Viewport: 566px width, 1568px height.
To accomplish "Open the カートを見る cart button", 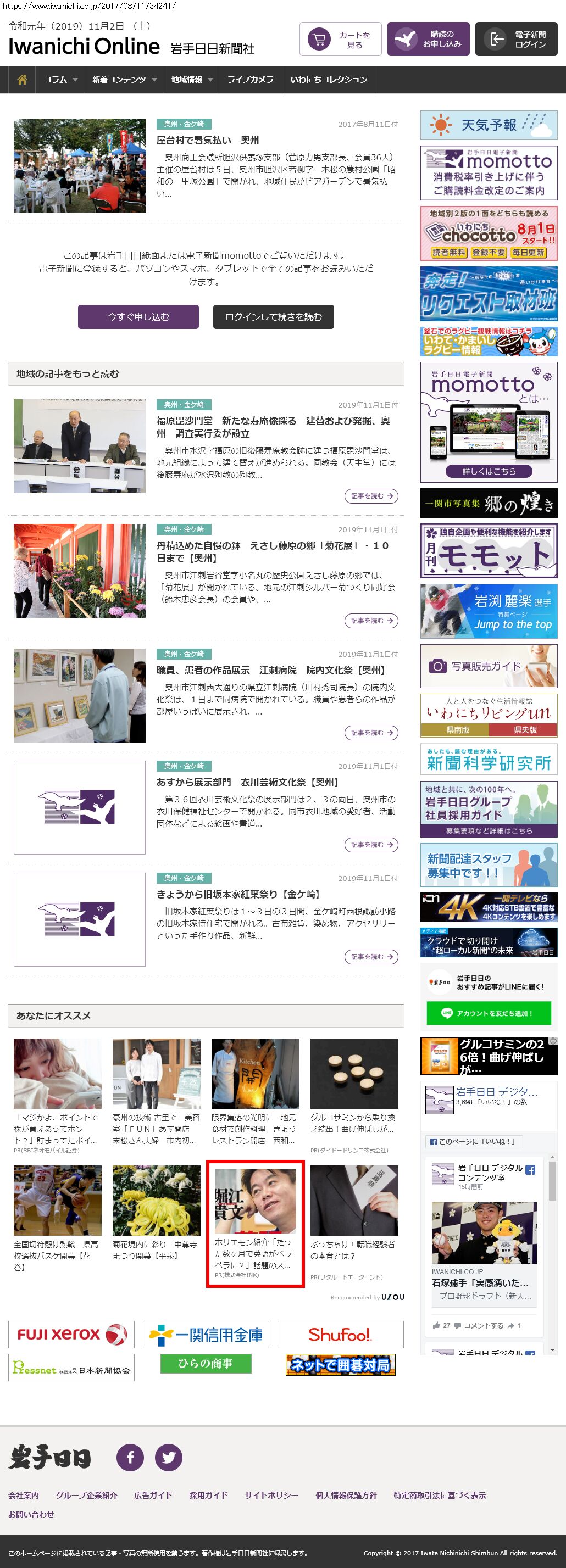I will coord(341,40).
